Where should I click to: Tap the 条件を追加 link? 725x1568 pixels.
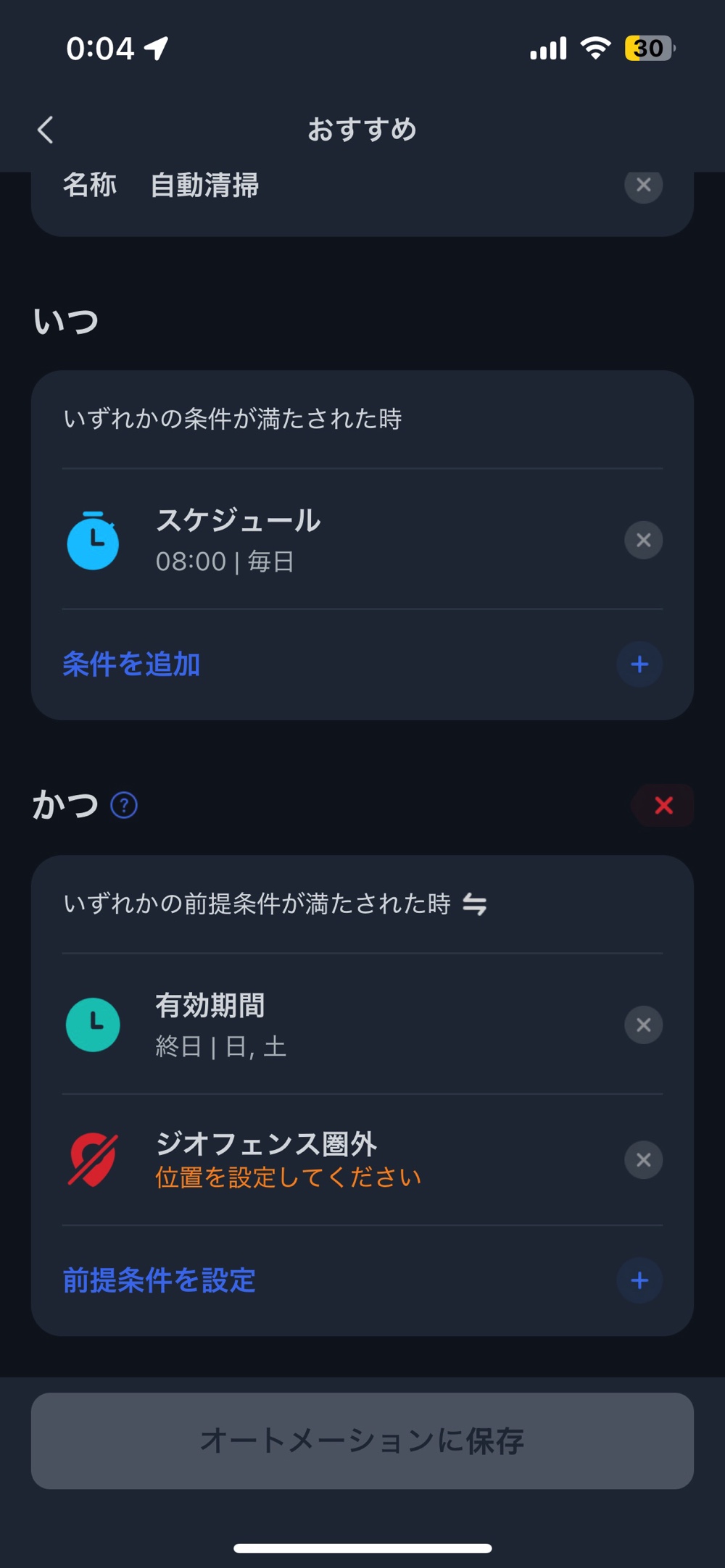(x=131, y=664)
